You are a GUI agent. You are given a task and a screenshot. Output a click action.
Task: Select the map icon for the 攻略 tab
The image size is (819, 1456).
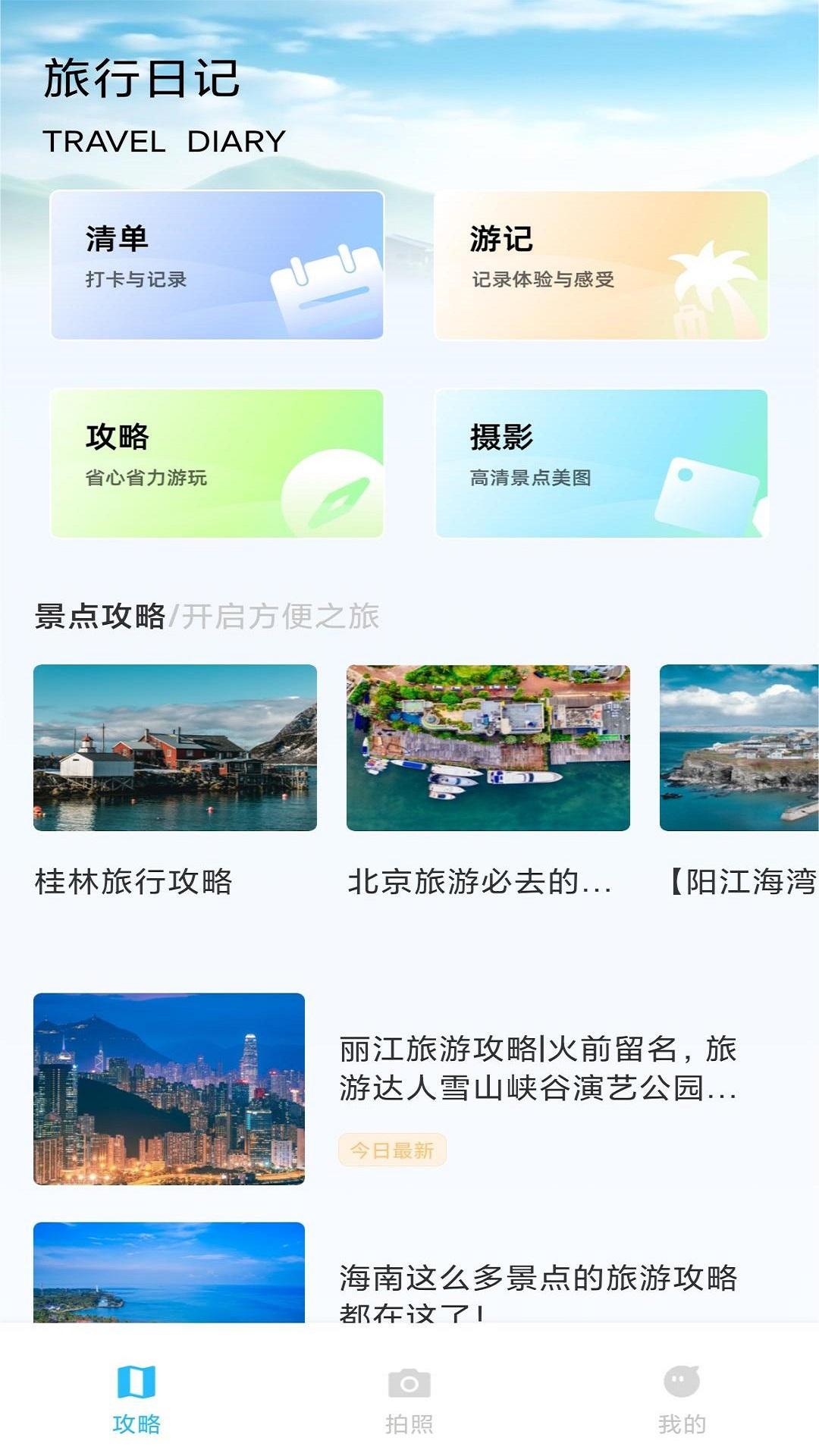pos(136,1380)
